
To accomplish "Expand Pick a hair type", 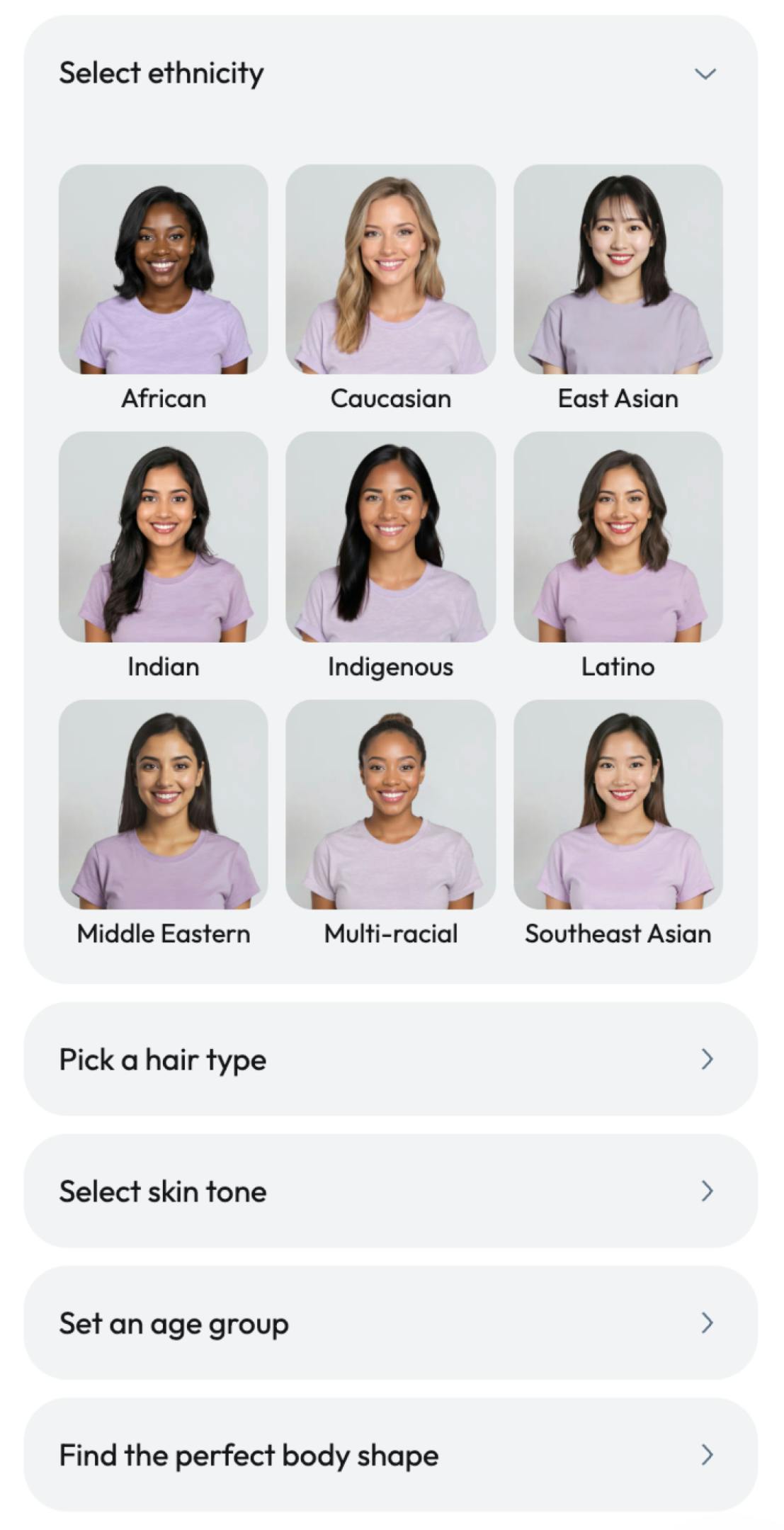I will [x=390, y=1059].
